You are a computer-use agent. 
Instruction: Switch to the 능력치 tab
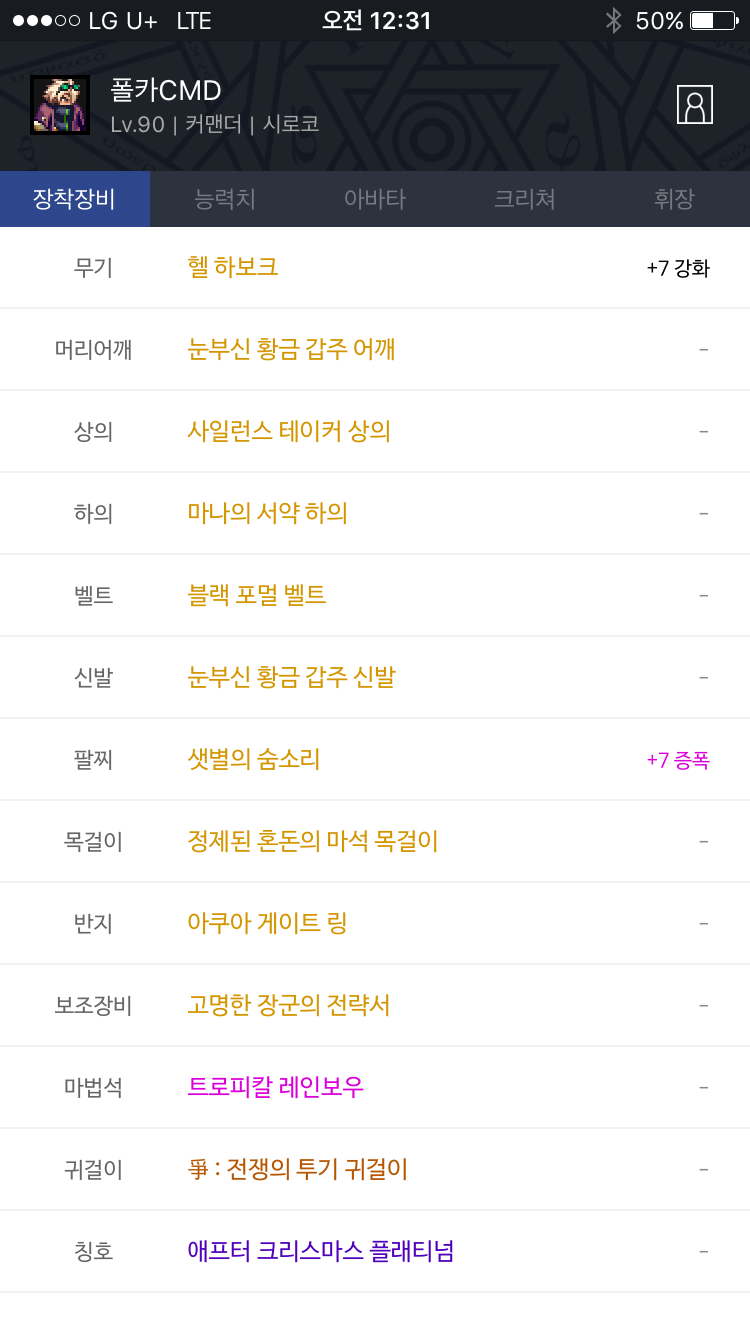[225, 199]
